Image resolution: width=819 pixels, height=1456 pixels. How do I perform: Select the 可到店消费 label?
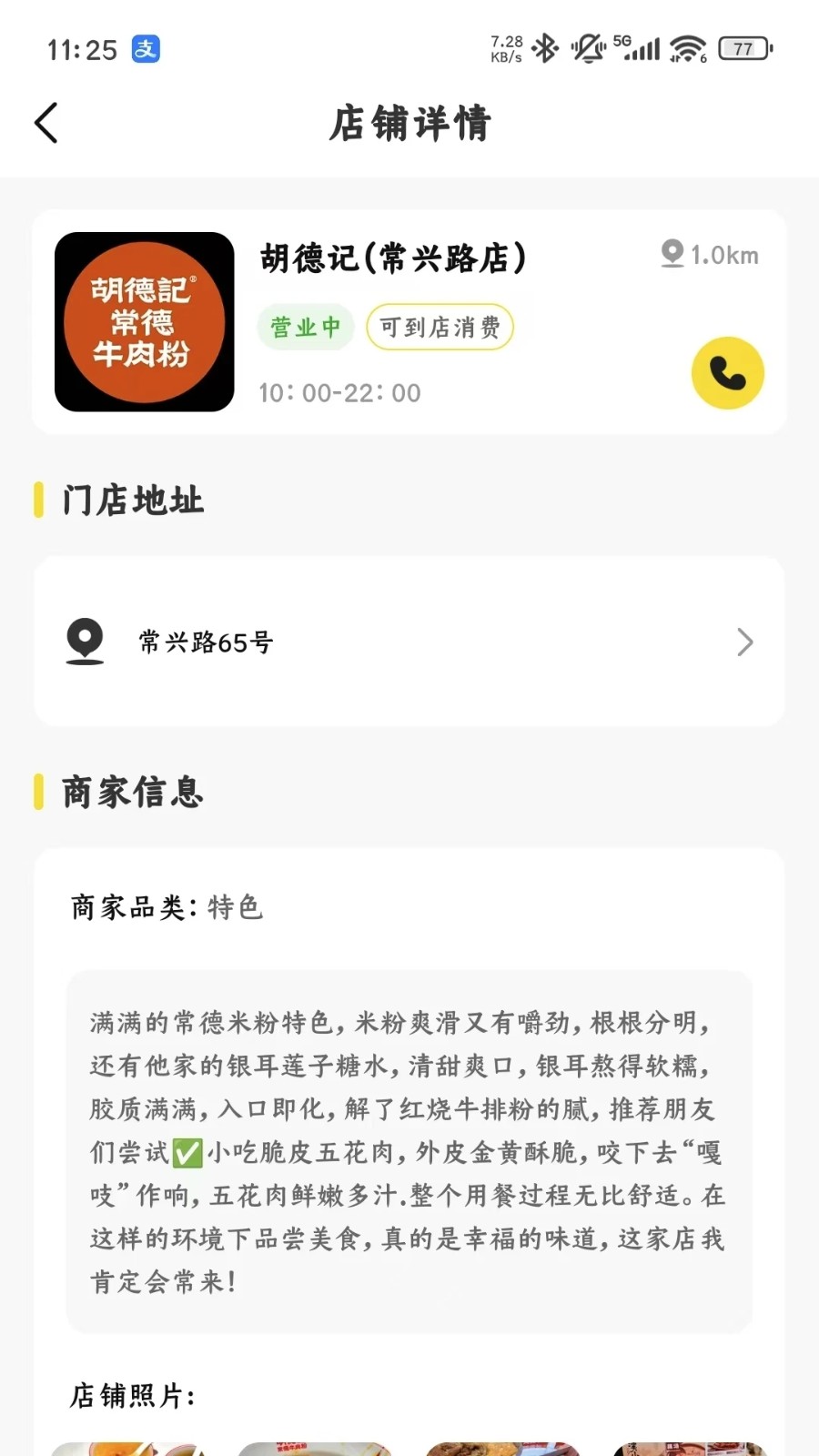pos(440,327)
